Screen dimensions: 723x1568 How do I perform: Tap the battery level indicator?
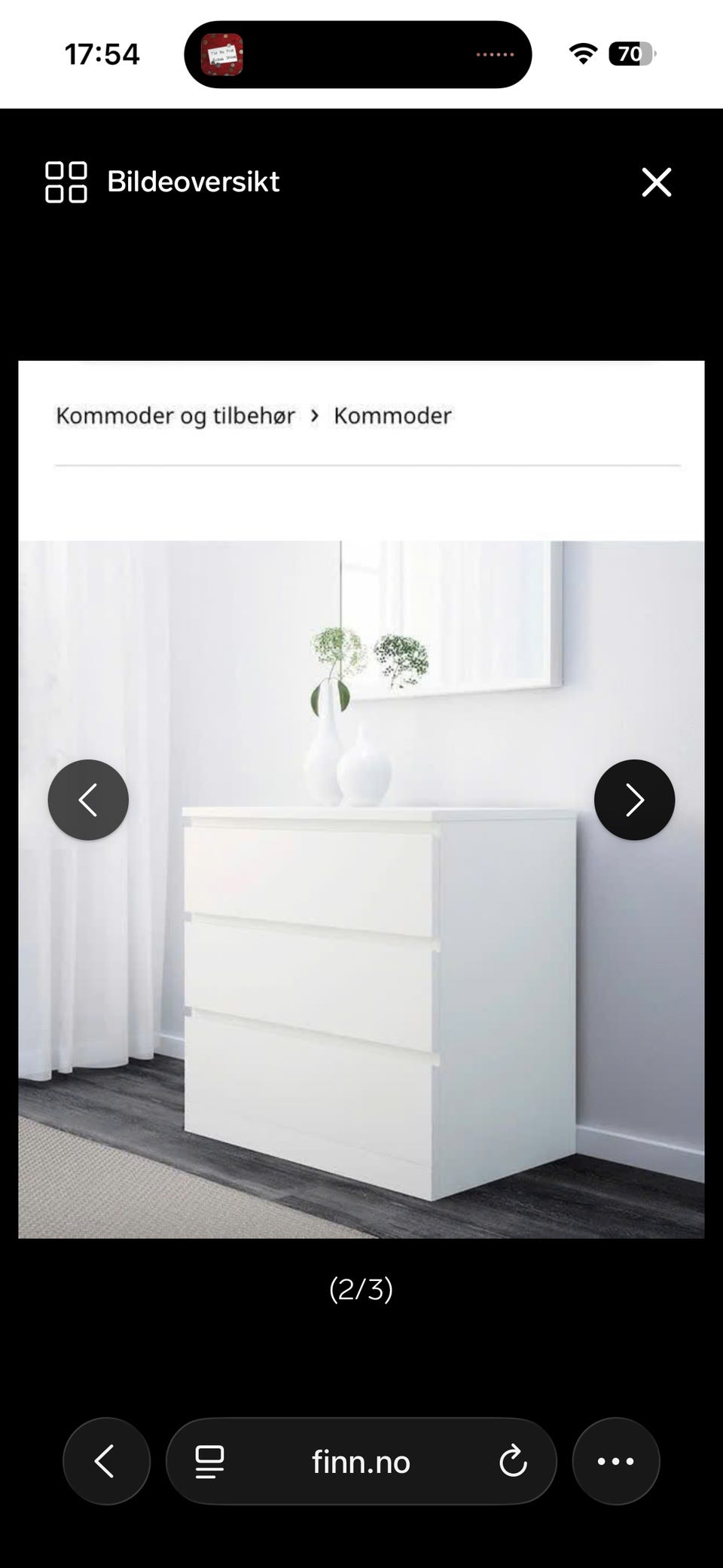coord(629,53)
